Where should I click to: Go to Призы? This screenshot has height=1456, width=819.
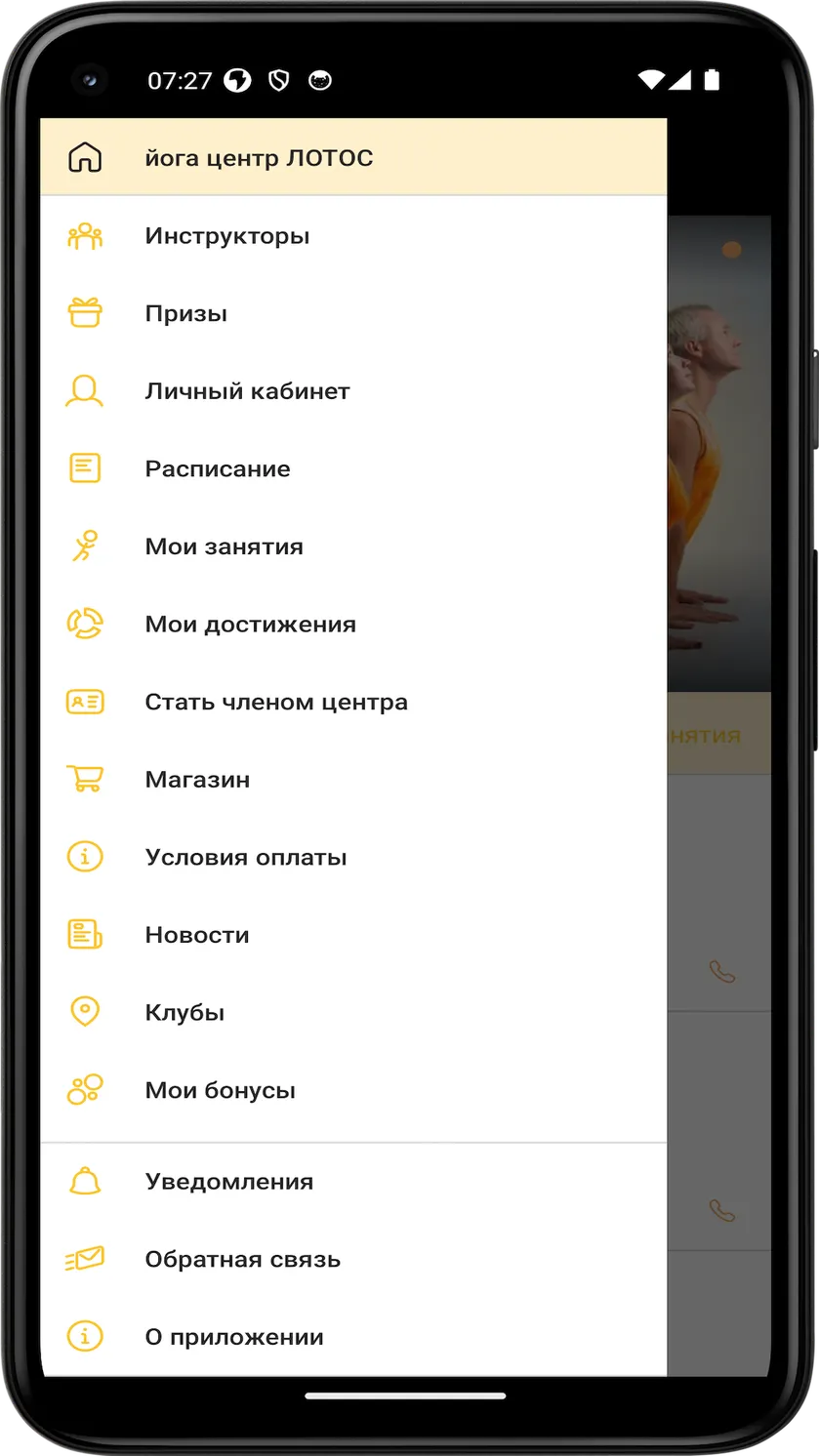coord(353,313)
